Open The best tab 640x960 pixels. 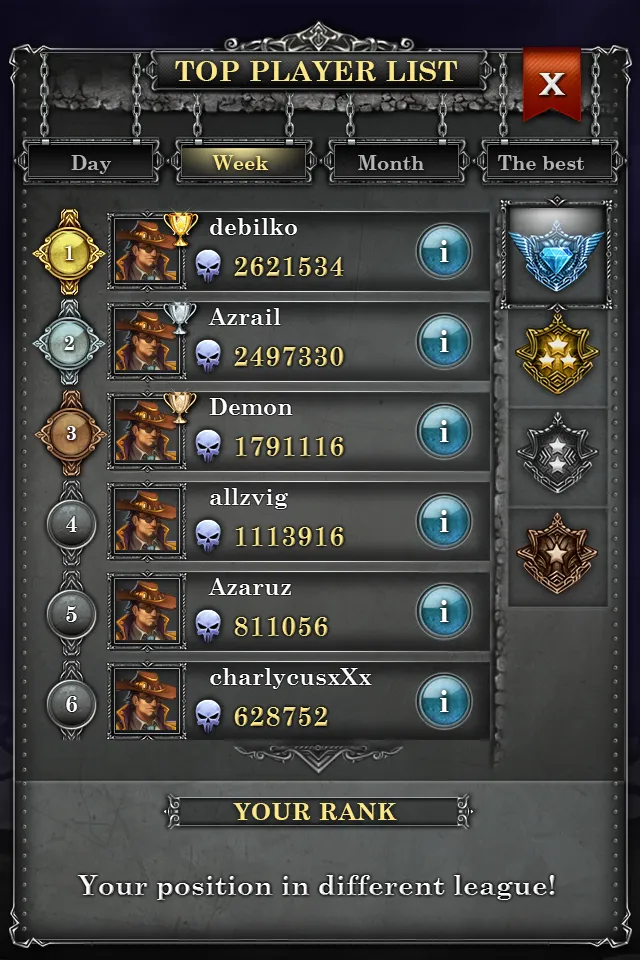541,163
